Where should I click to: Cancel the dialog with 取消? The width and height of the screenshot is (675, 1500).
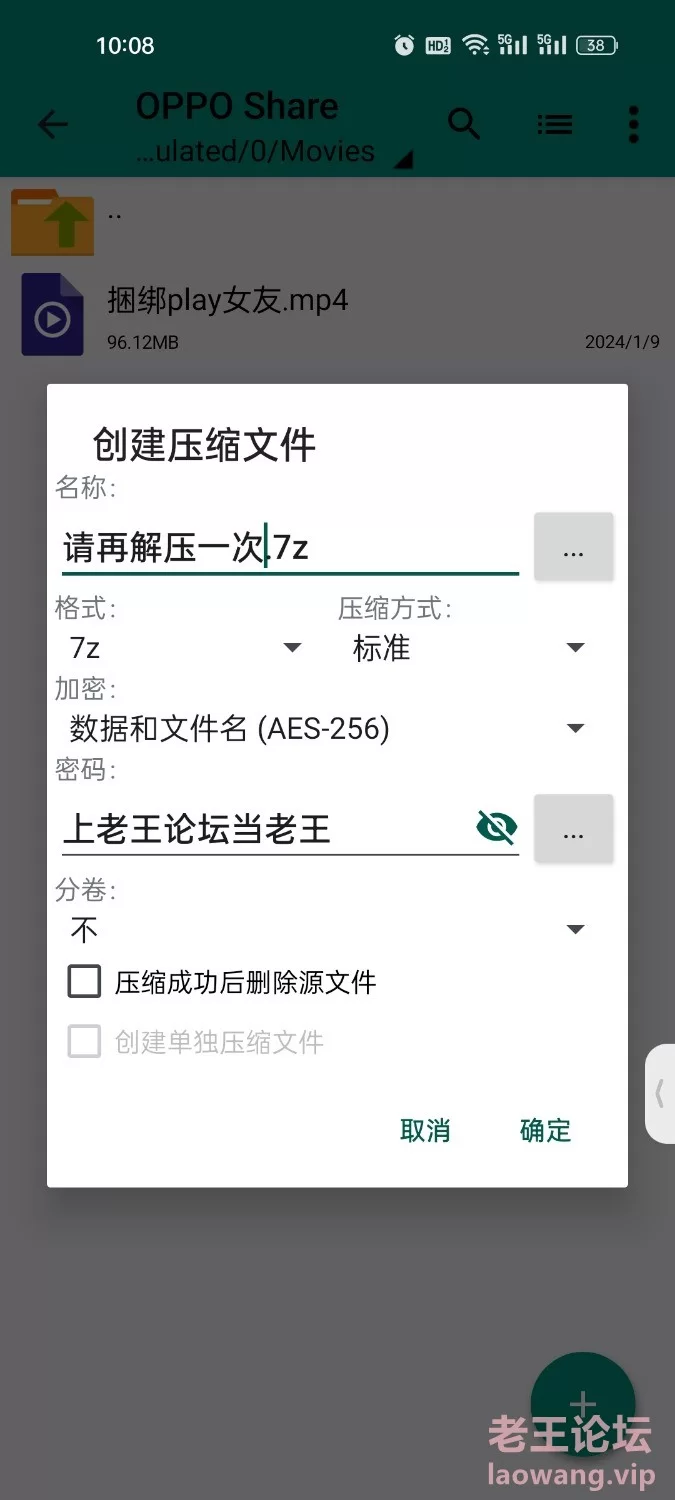[x=425, y=1130]
